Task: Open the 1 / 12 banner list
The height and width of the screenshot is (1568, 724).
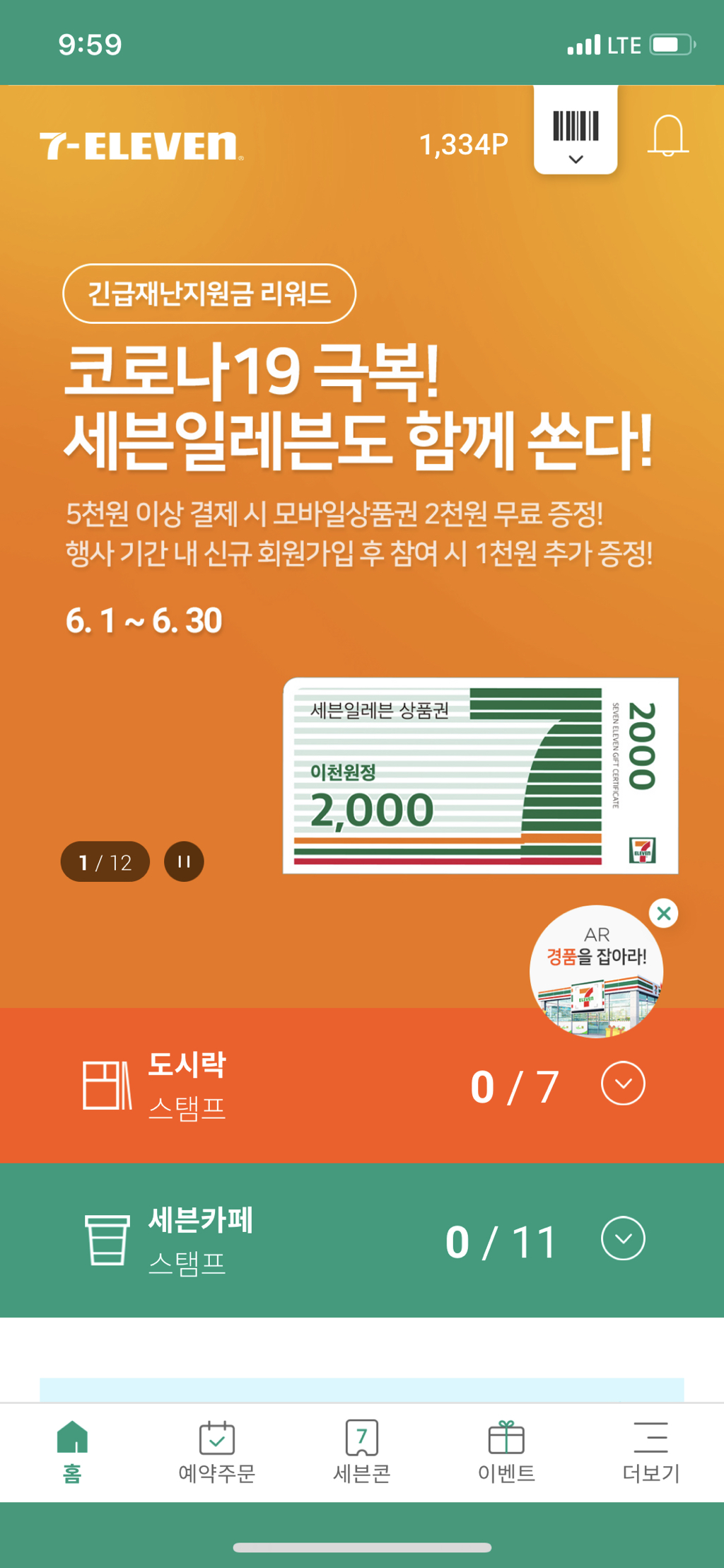Action: [x=105, y=861]
